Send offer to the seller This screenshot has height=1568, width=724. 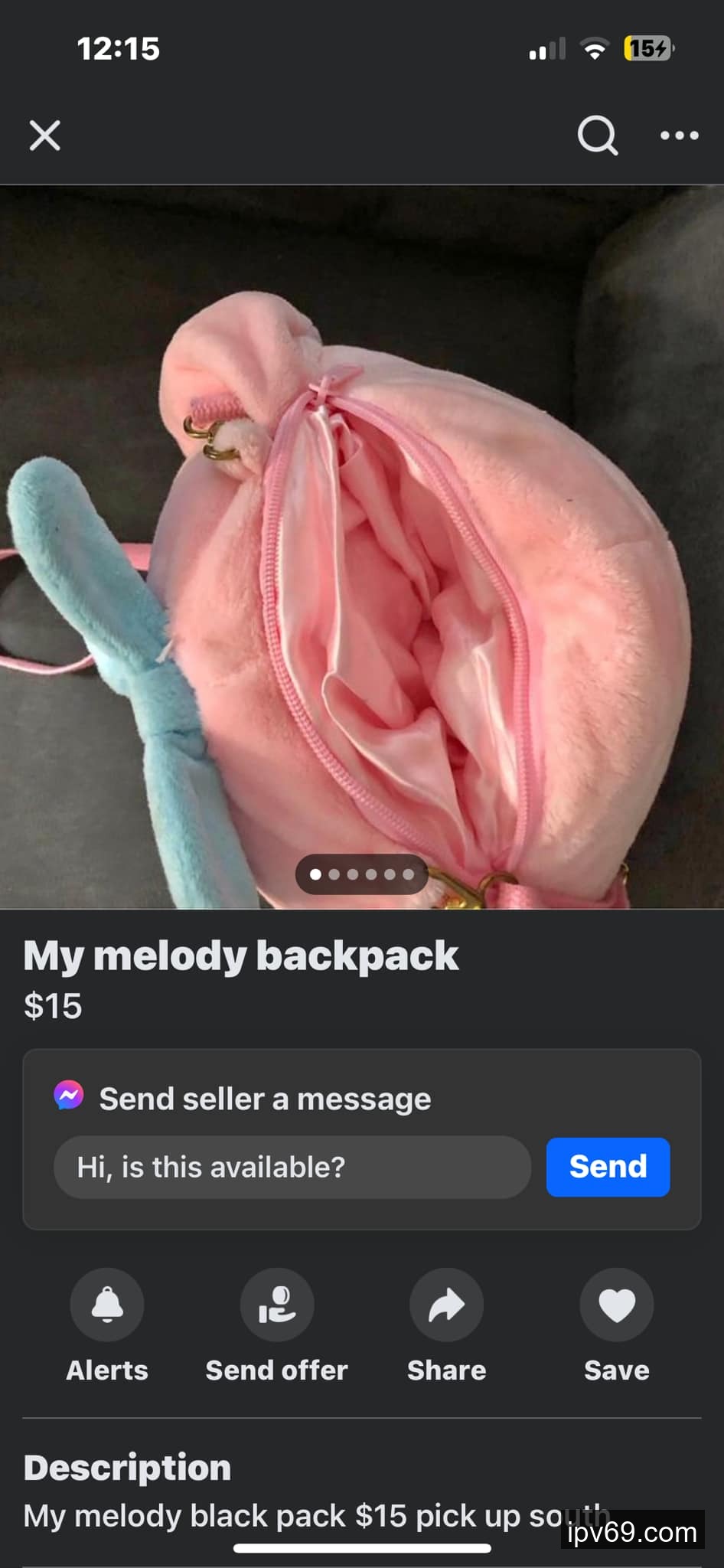click(276, 1305)
